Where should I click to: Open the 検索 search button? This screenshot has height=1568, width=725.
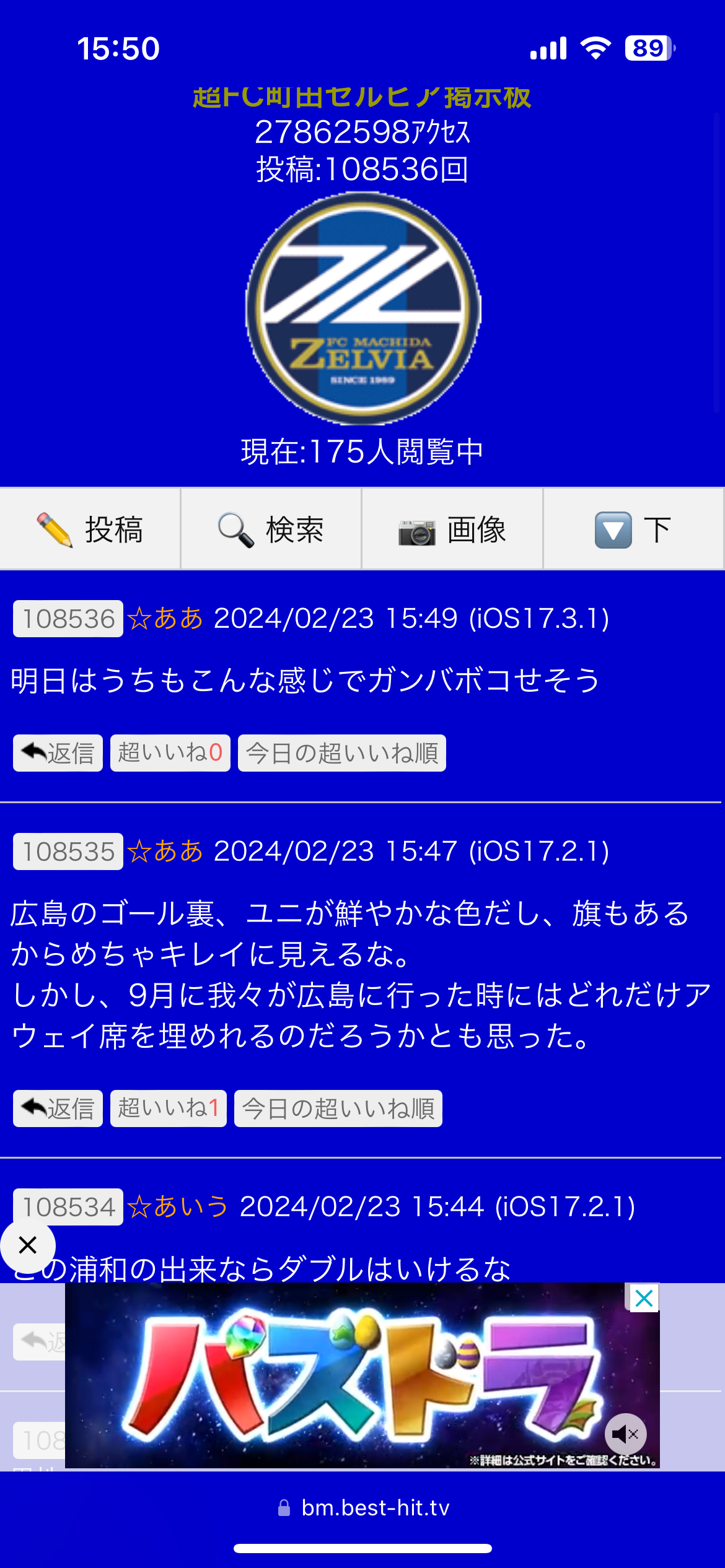pyautogui.click(x=271, y=529)
